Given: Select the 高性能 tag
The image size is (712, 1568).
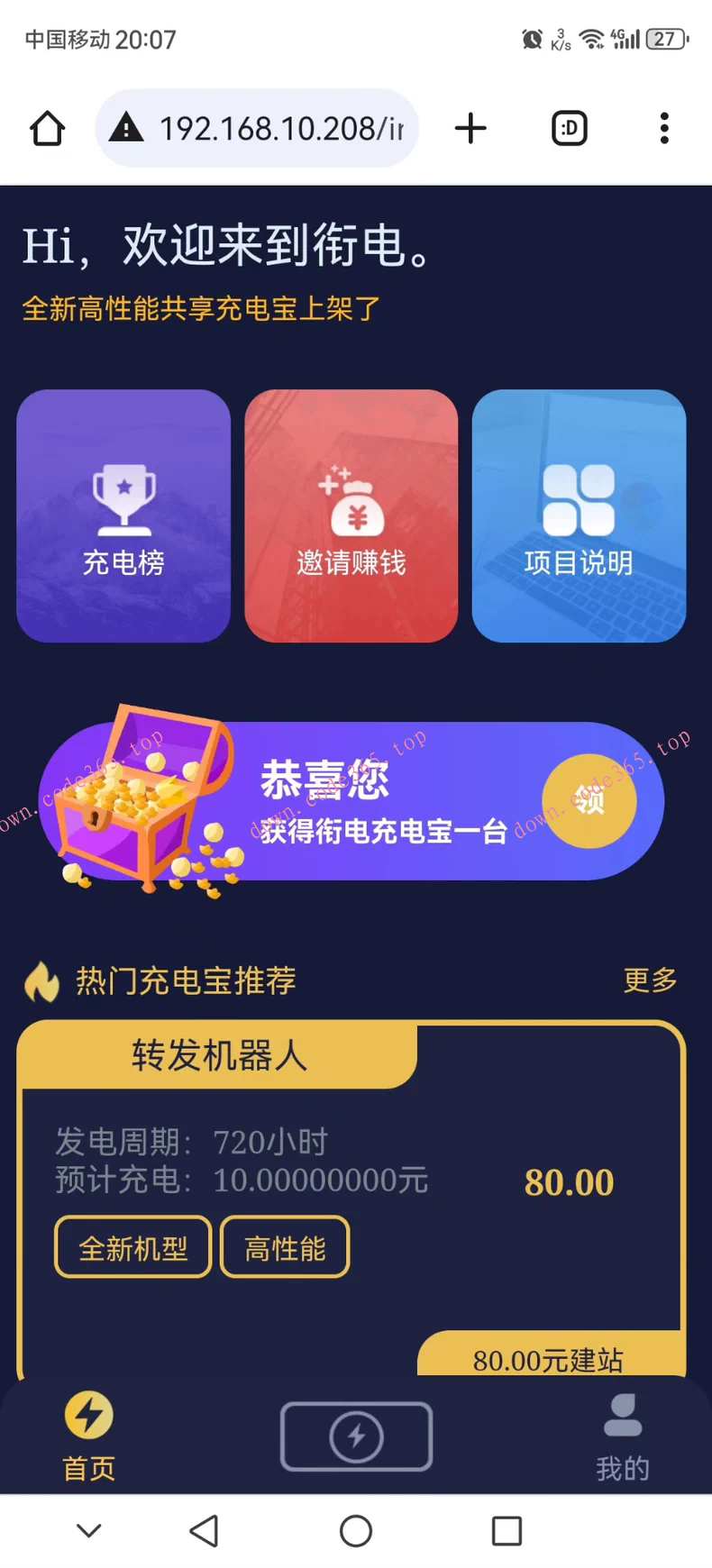Looking at the screenshot, I should tap(285, 1248).
